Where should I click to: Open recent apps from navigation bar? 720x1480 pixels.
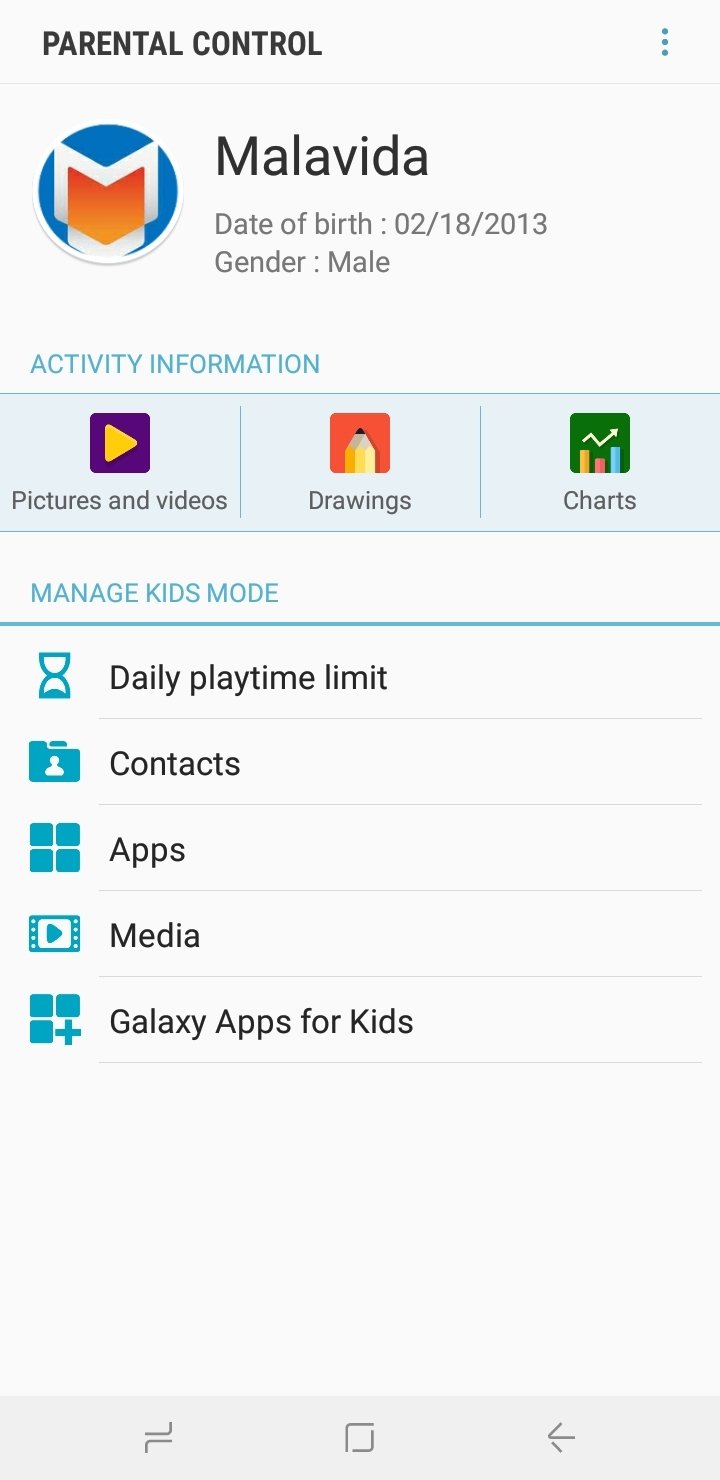159,1438
